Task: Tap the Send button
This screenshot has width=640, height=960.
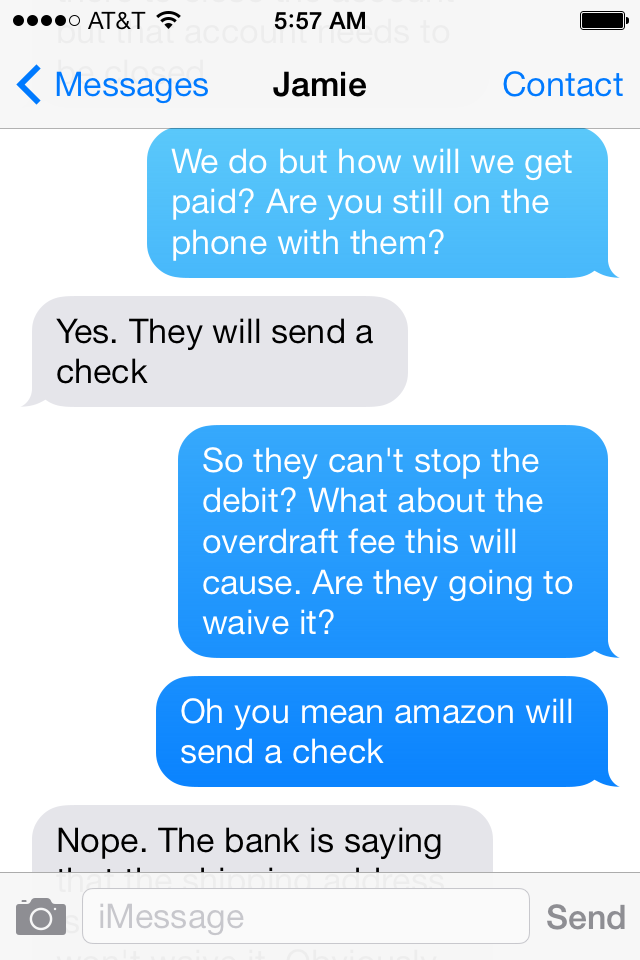Action: 585,916
